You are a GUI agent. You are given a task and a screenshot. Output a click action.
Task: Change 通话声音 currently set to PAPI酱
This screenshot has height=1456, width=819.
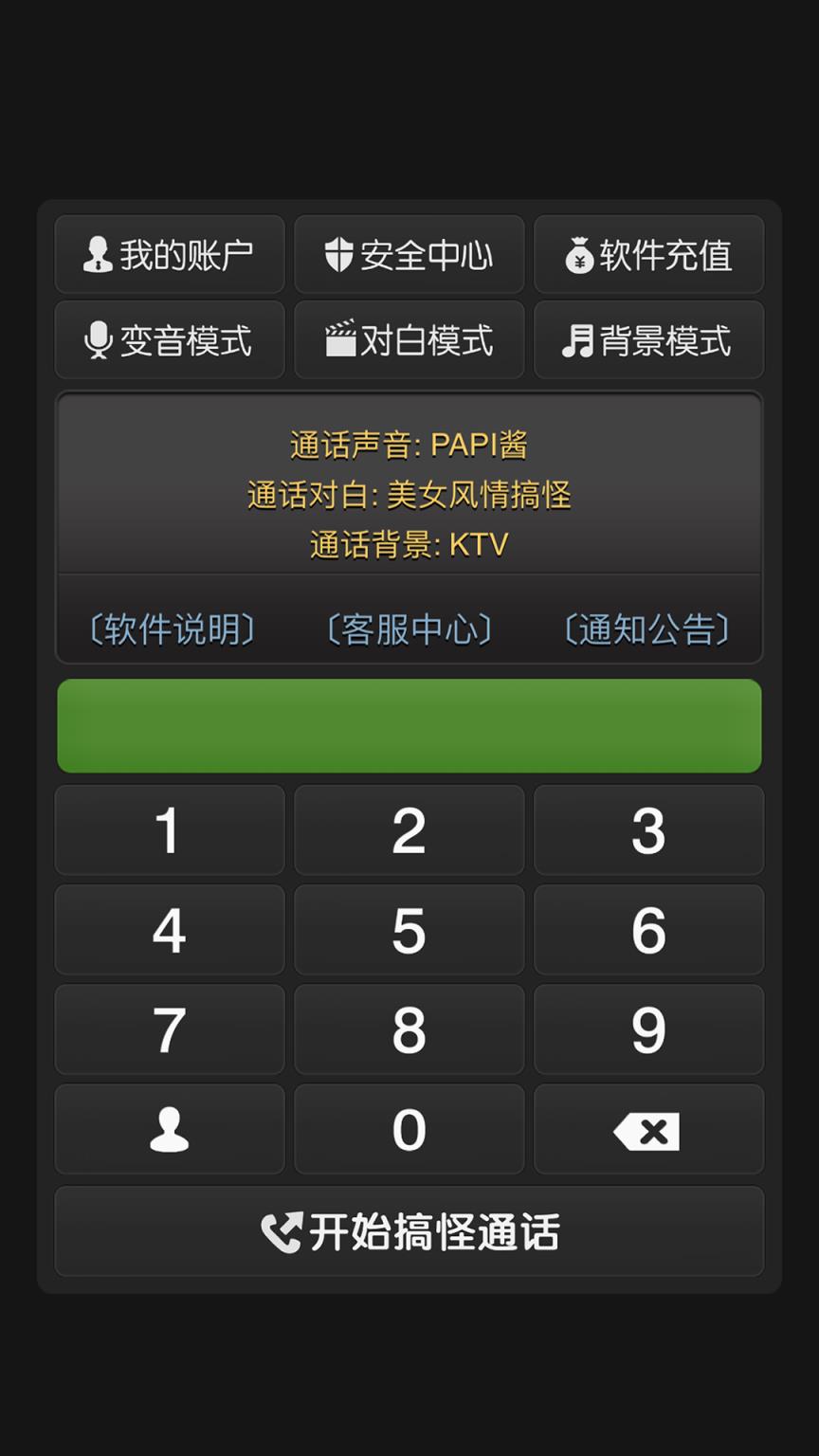tap(409, 444)
